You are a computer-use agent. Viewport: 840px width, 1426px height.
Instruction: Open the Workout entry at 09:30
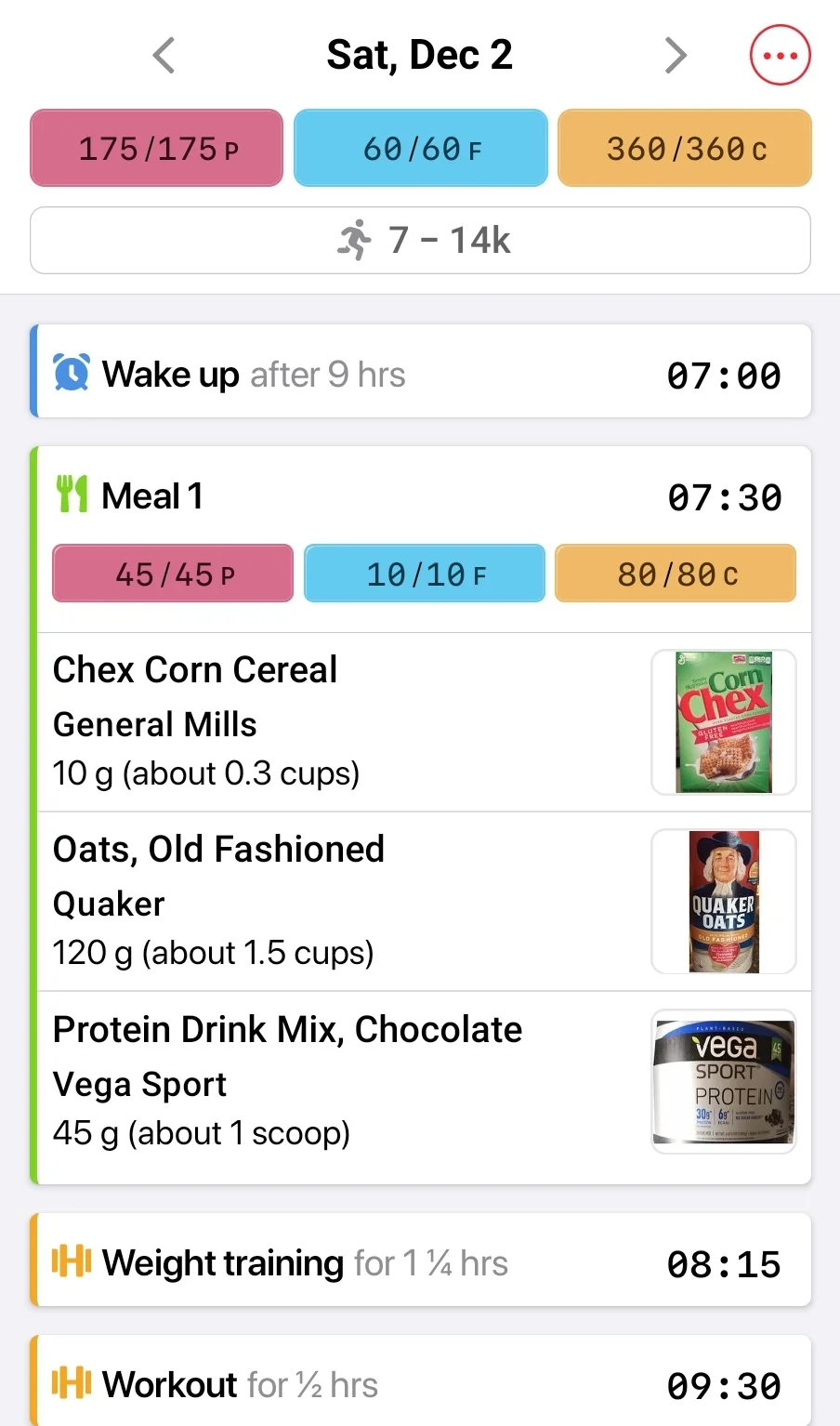coord(420,1380)
